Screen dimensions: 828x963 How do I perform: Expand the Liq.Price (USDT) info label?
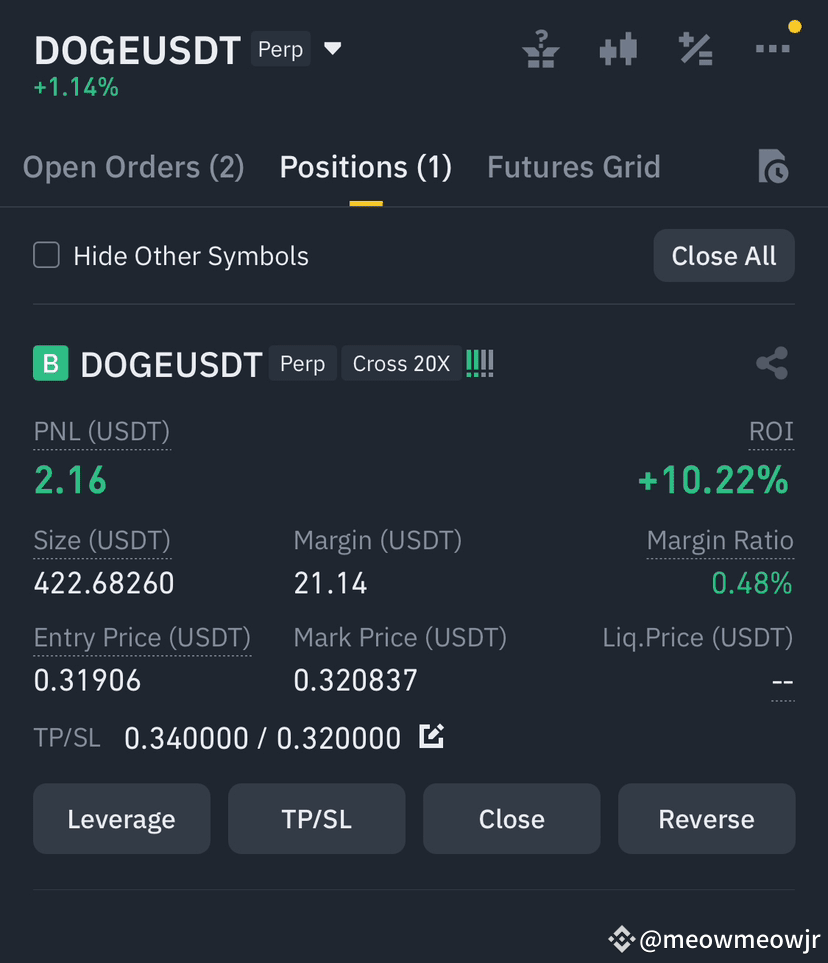point(697,637)
